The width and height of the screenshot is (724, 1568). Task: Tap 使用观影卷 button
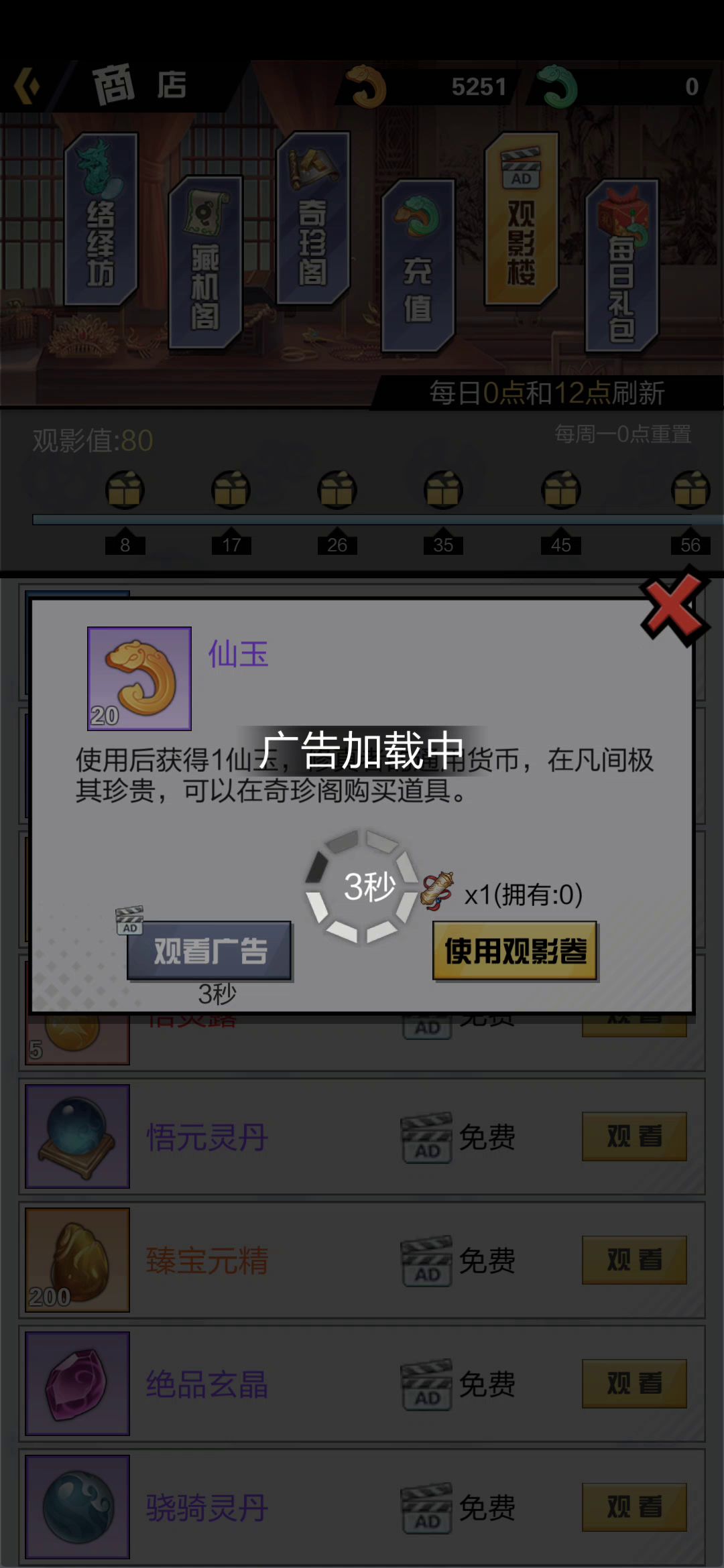515,951
